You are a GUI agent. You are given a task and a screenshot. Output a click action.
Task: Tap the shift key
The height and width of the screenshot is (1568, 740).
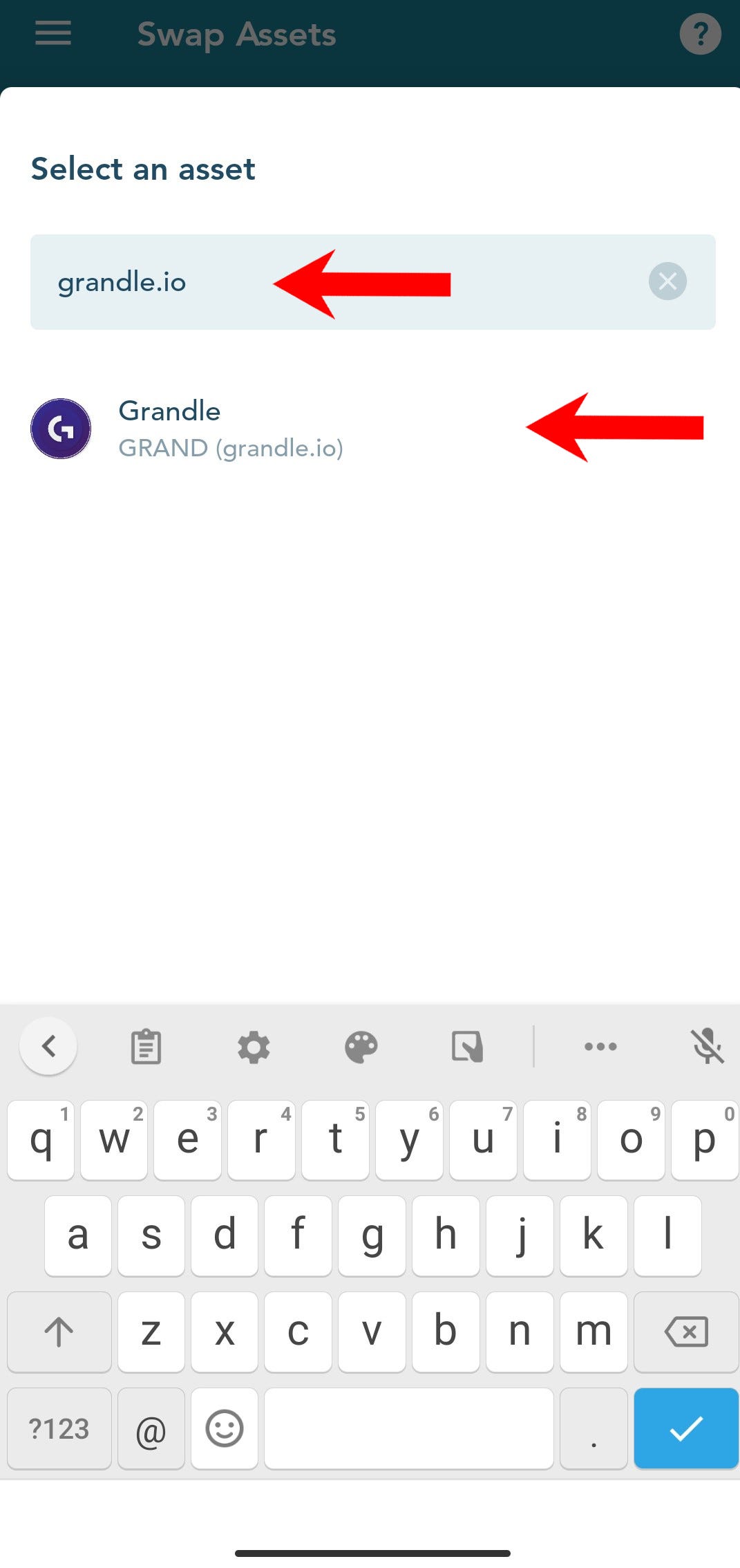click(59, 1332)
